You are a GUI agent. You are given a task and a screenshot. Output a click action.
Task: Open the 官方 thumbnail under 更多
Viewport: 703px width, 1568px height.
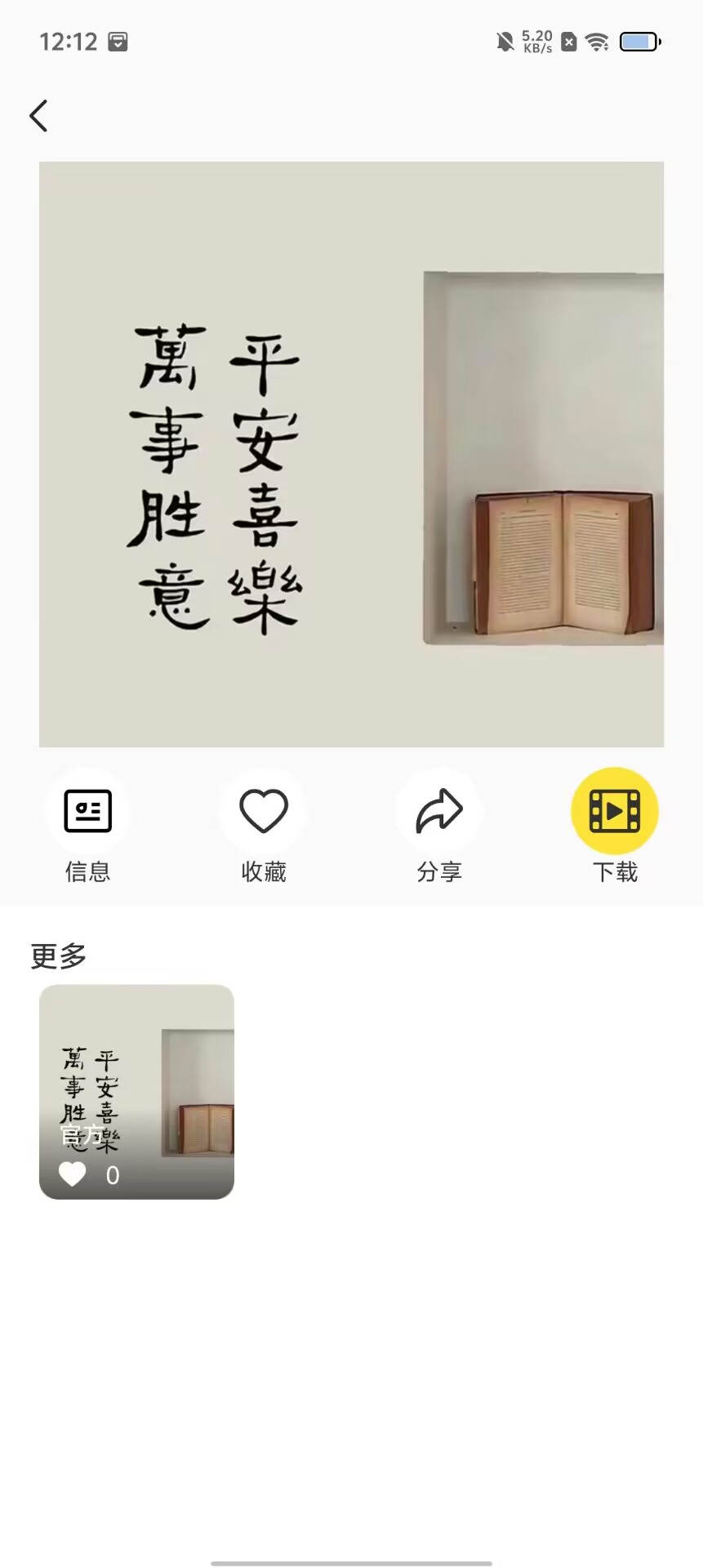click(x=136, y=1091)
